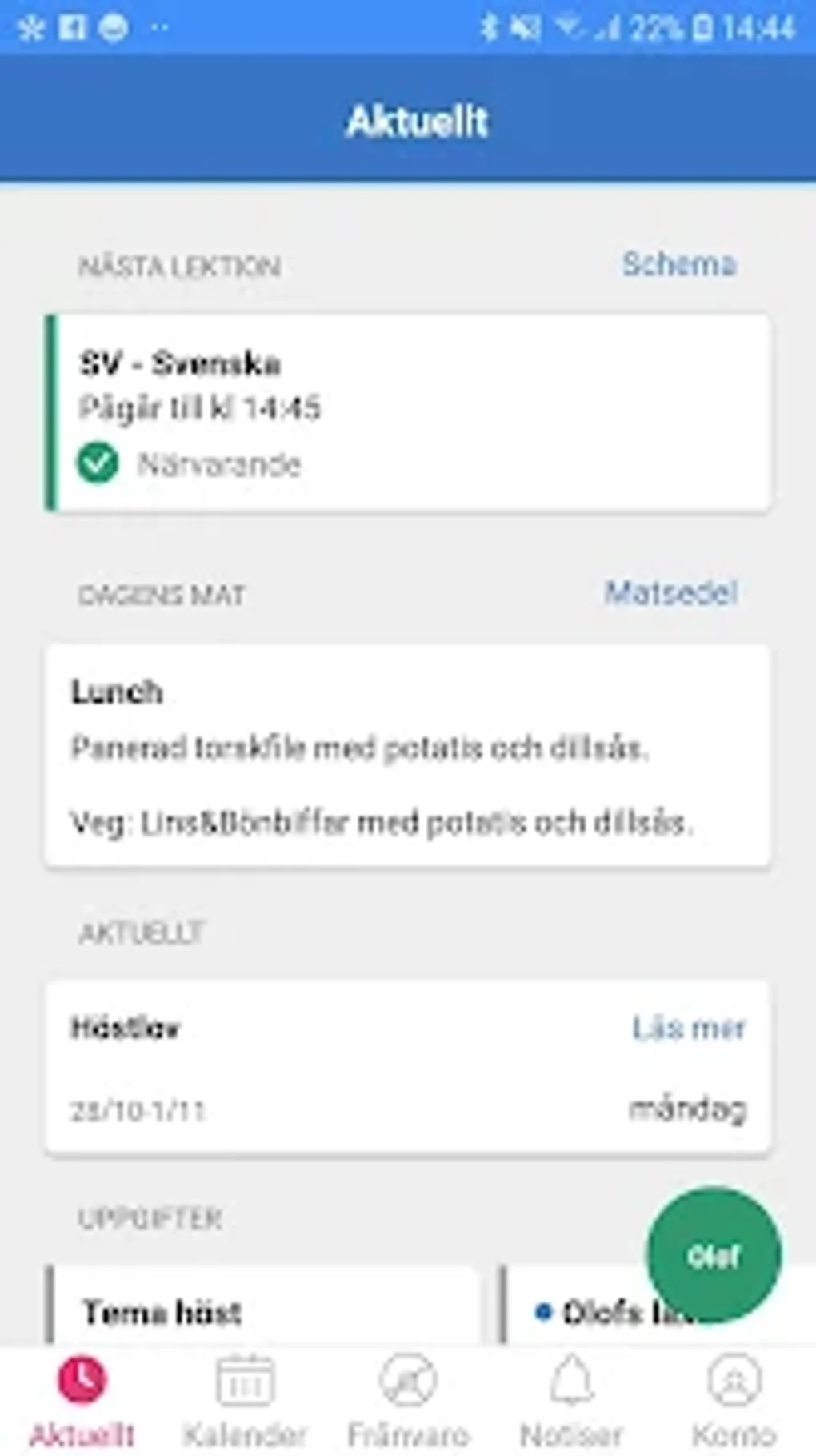Open the Notiser tab
Image resolution: width=816 pixels, height=1456 pixels.
571,1401
